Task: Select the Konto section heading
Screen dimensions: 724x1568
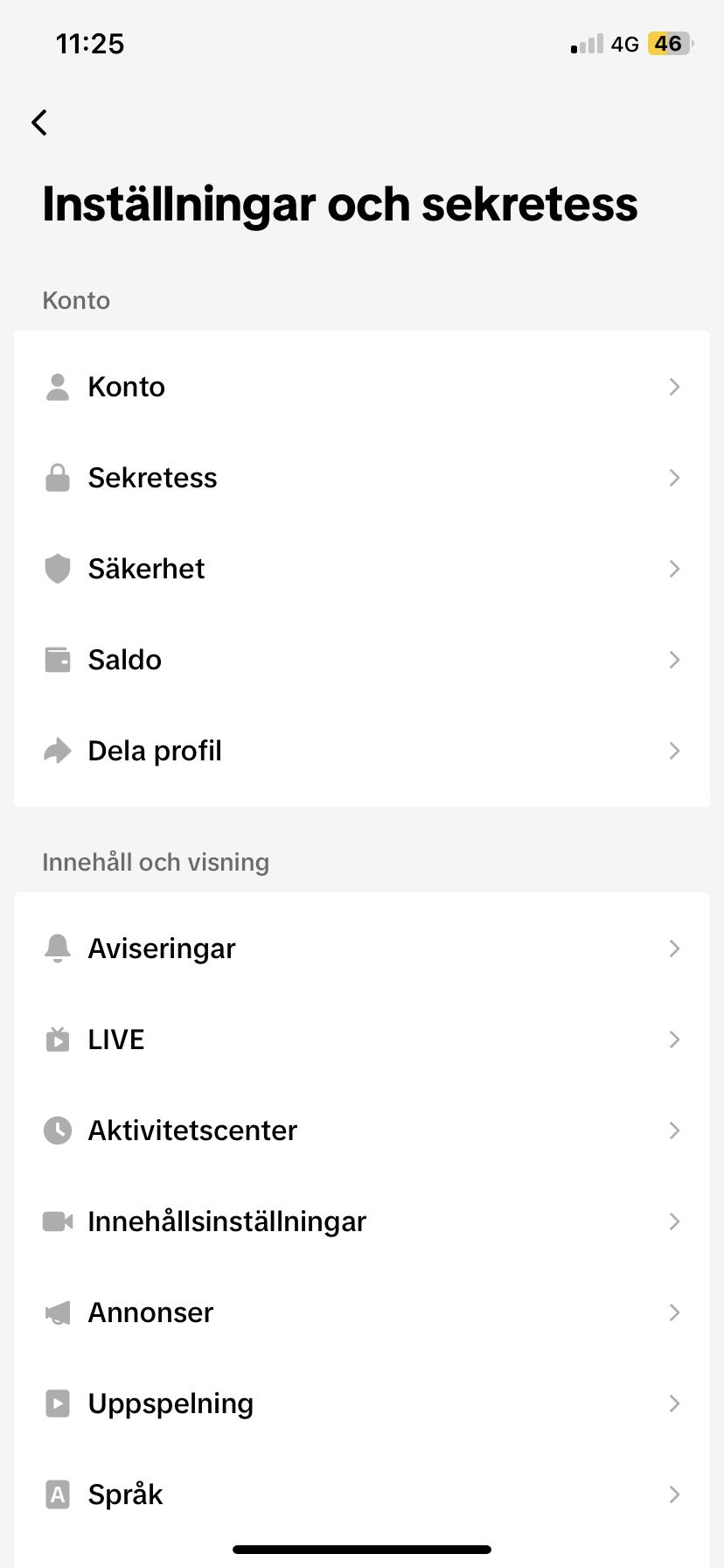Action: tap(76, 300)
